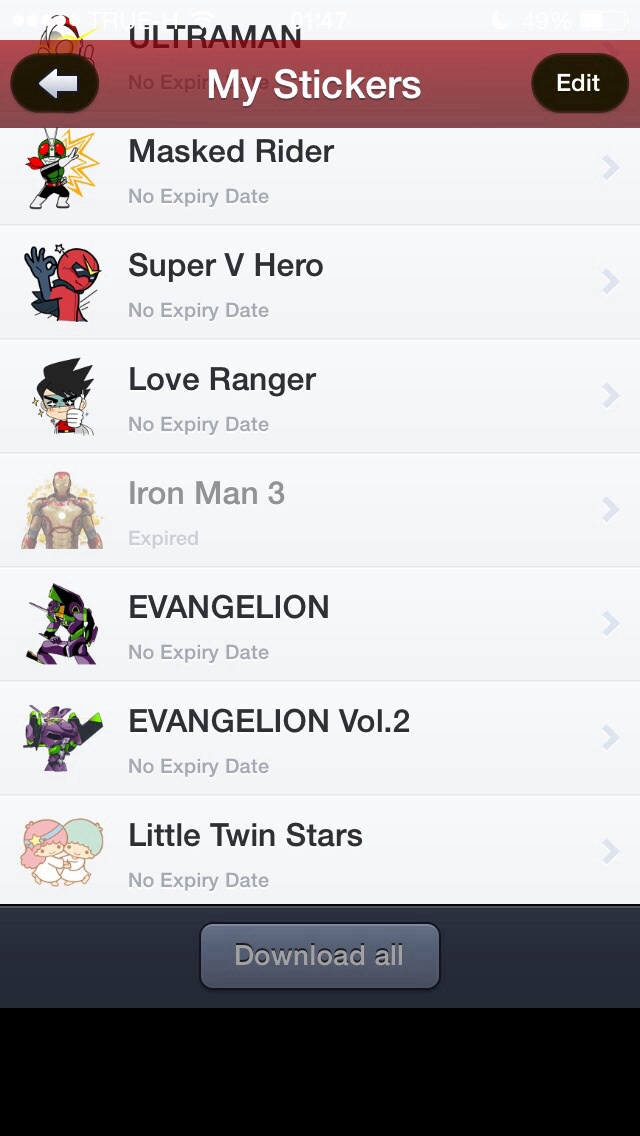
Task: View the expired Iron Man 3 set
Action: pyautogui.click(x=320, y=510)
